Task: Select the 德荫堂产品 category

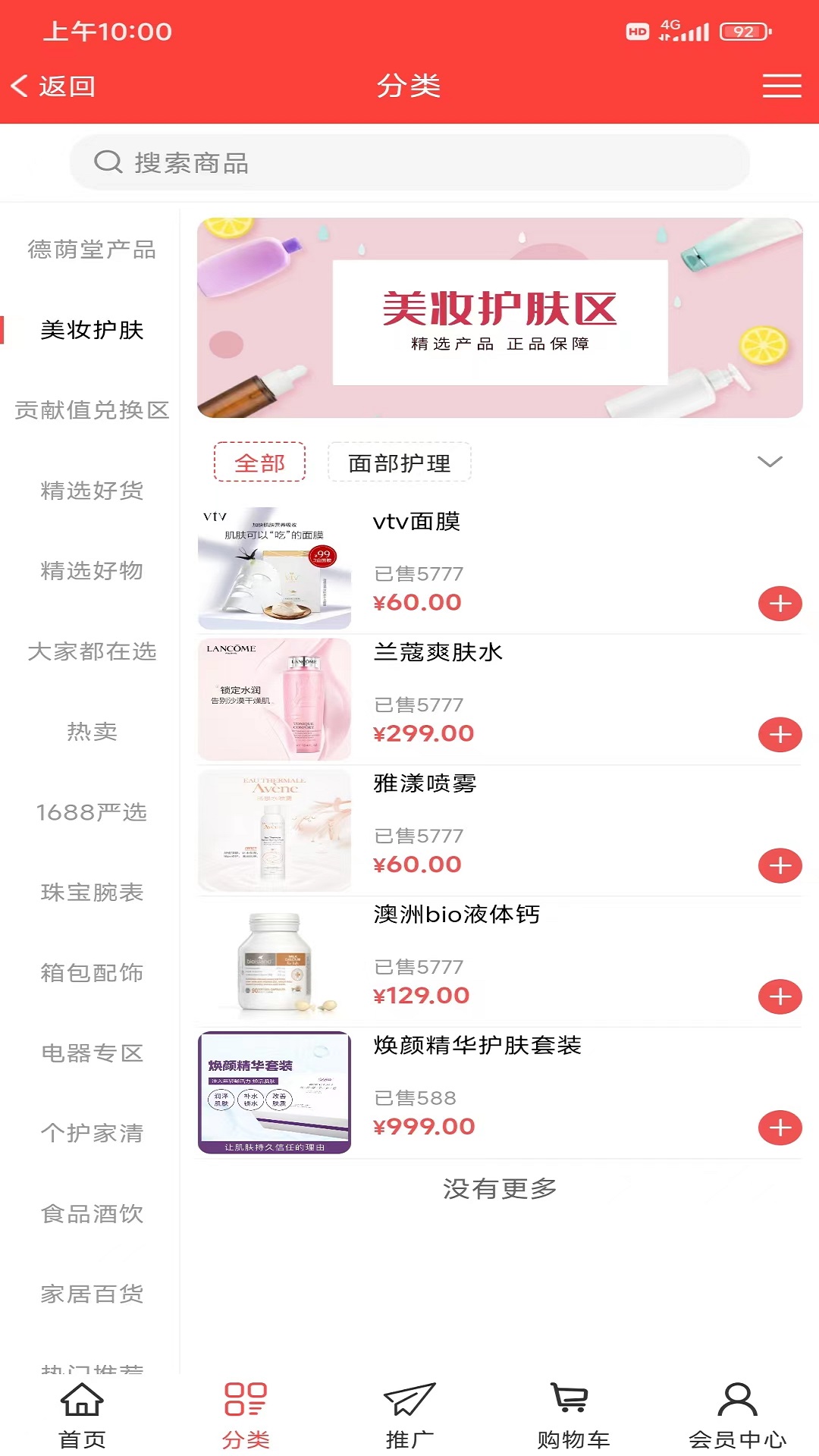Action: [x=91, y=249]
